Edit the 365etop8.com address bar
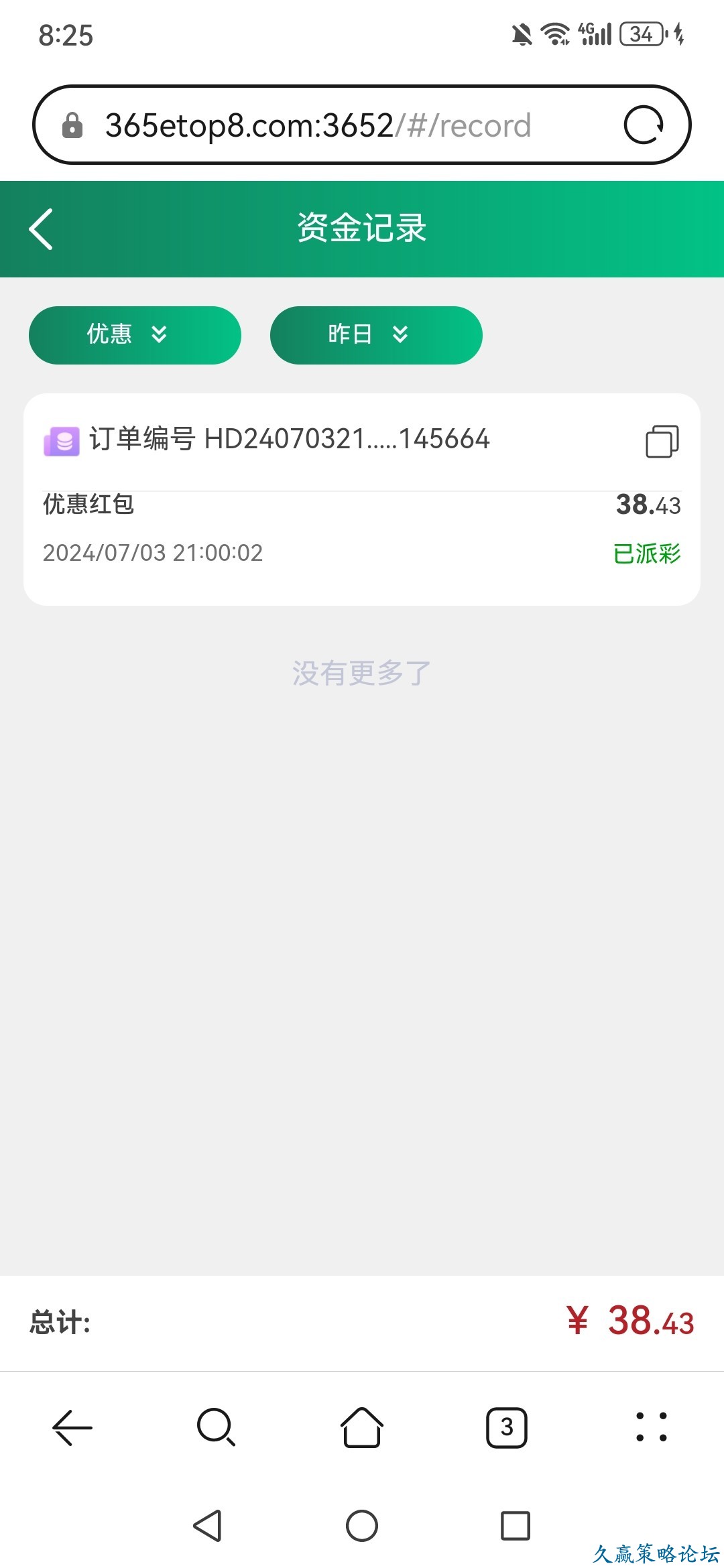 coord(318,125)
